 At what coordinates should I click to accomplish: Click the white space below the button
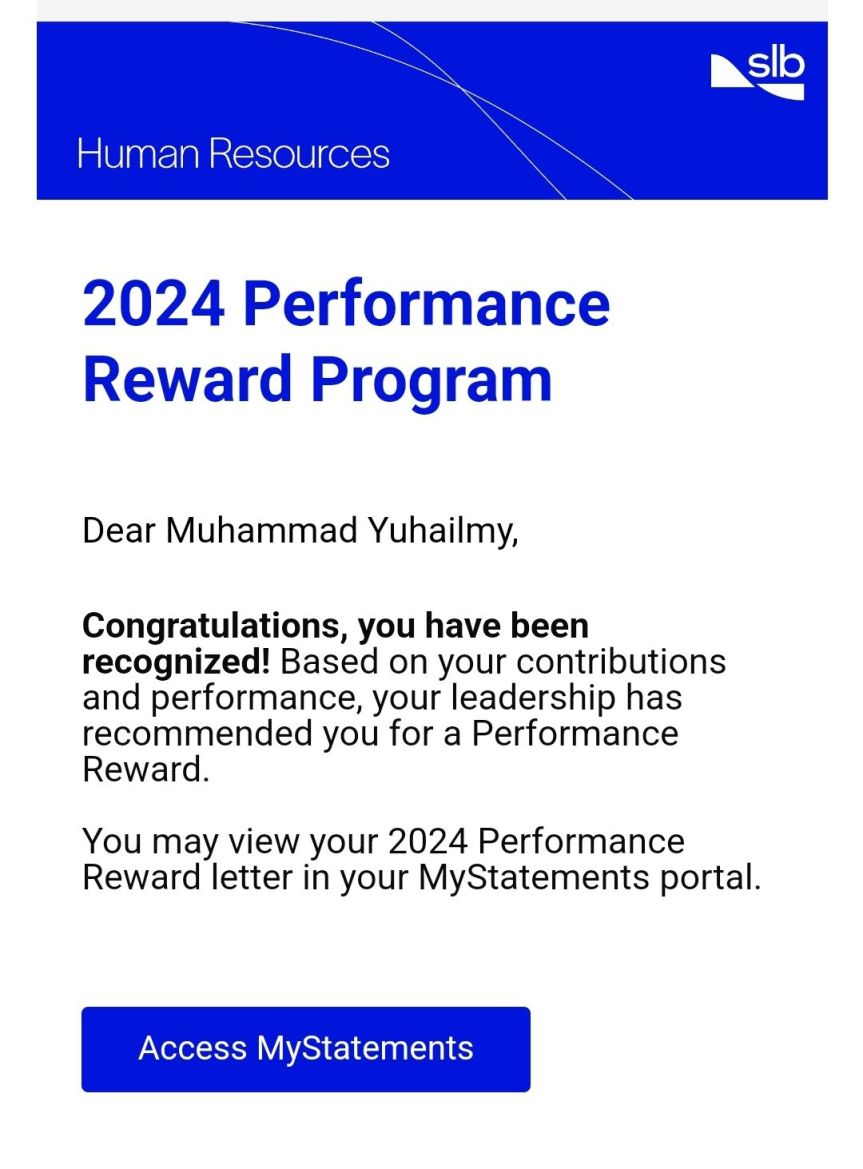pyautogui.click(x=430, y=1135)
